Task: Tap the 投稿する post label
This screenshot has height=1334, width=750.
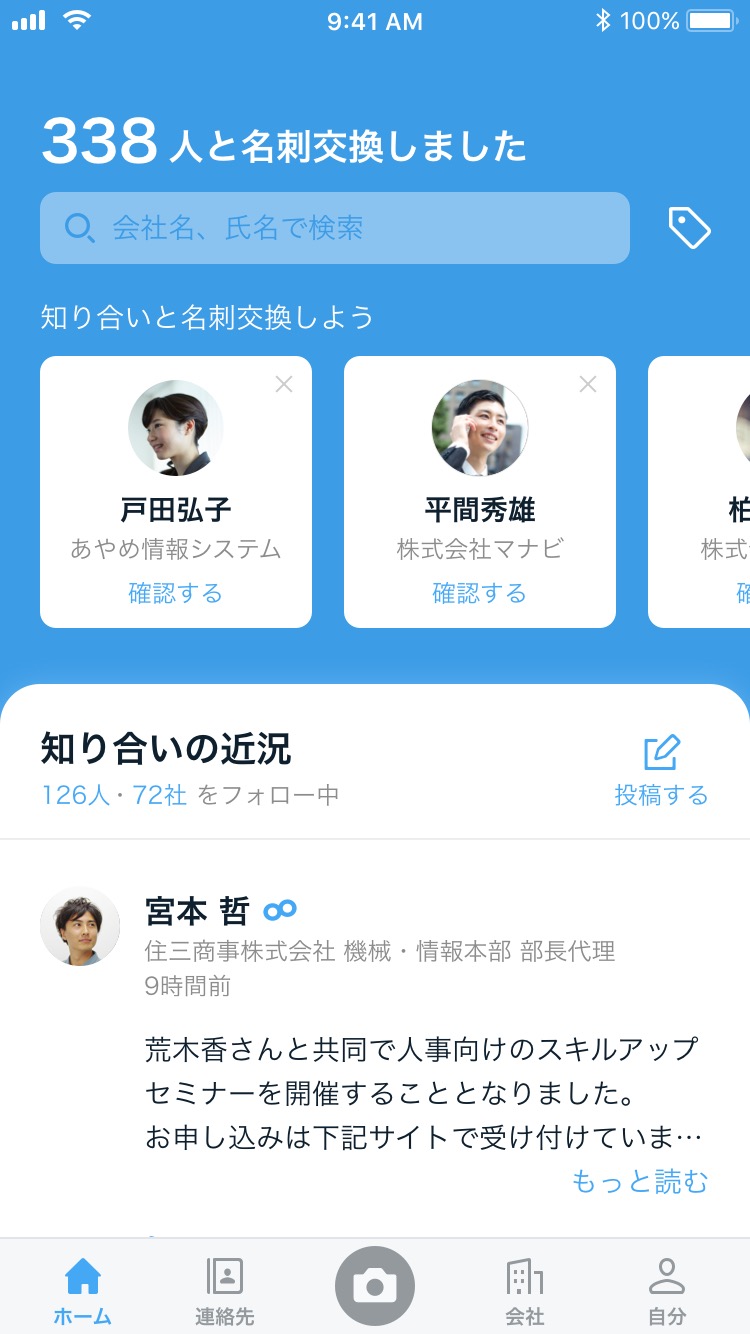Action: [x=660, y=795]
